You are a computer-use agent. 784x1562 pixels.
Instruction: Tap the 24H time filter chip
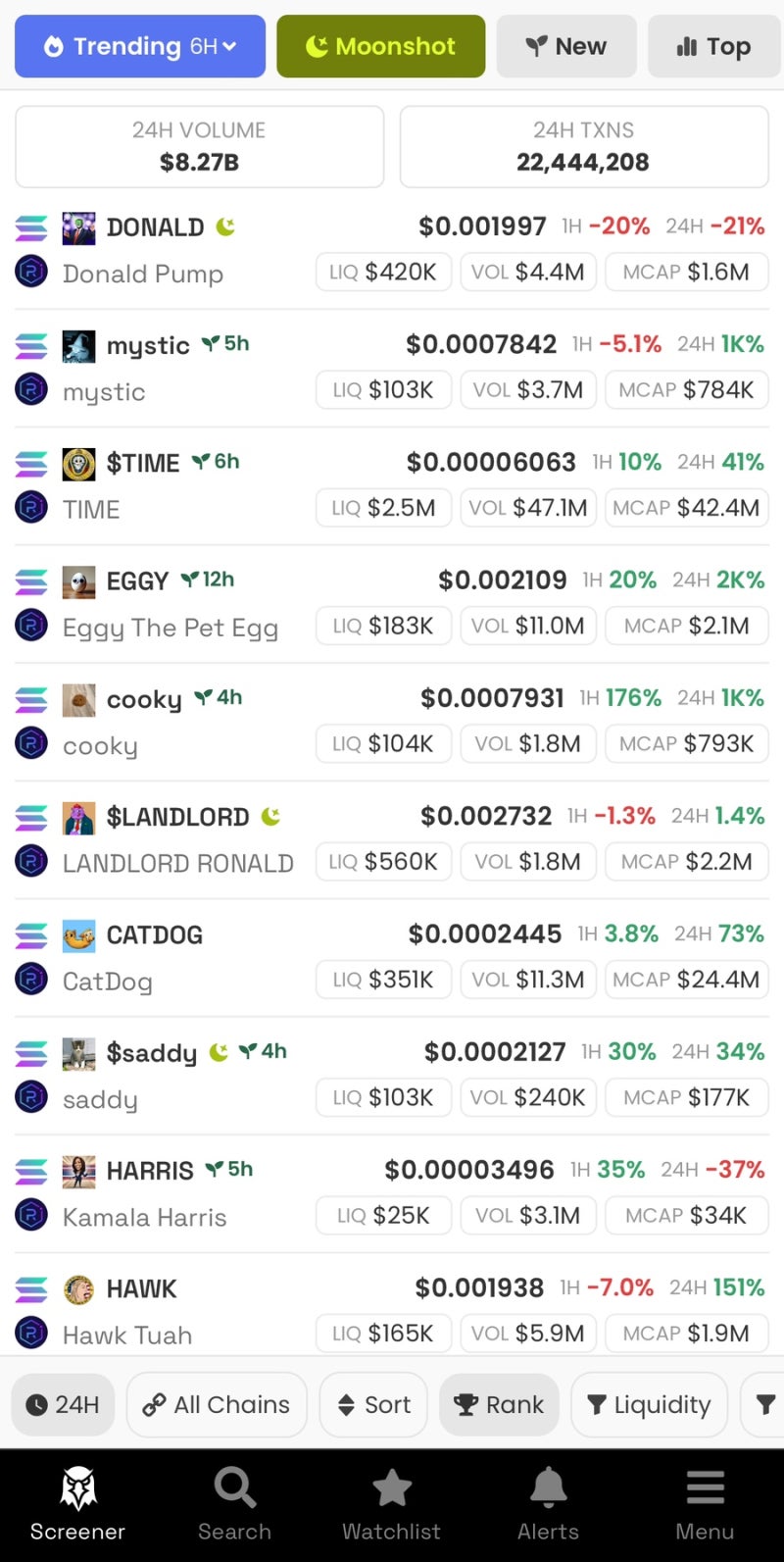point(63,1404)
